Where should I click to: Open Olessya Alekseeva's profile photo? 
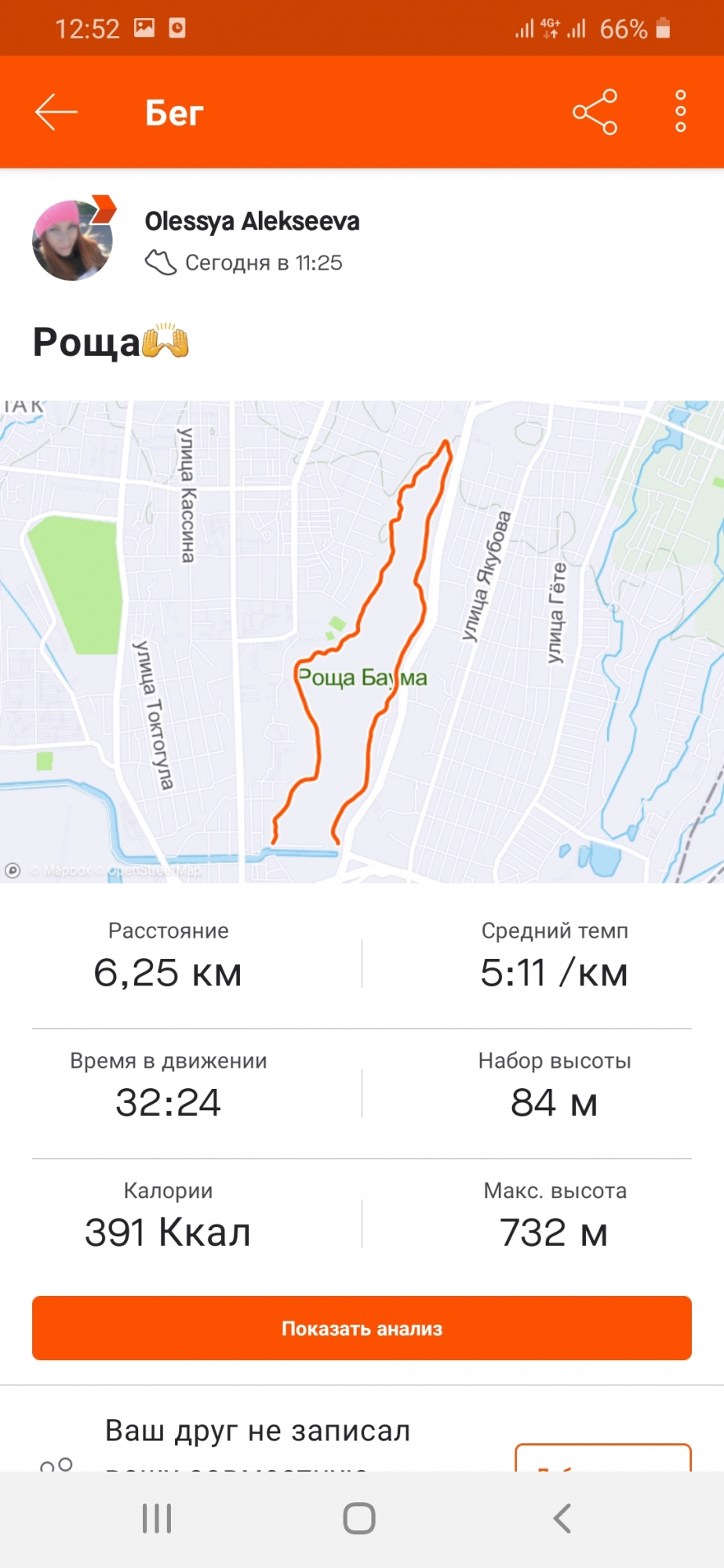coord(72,241)
